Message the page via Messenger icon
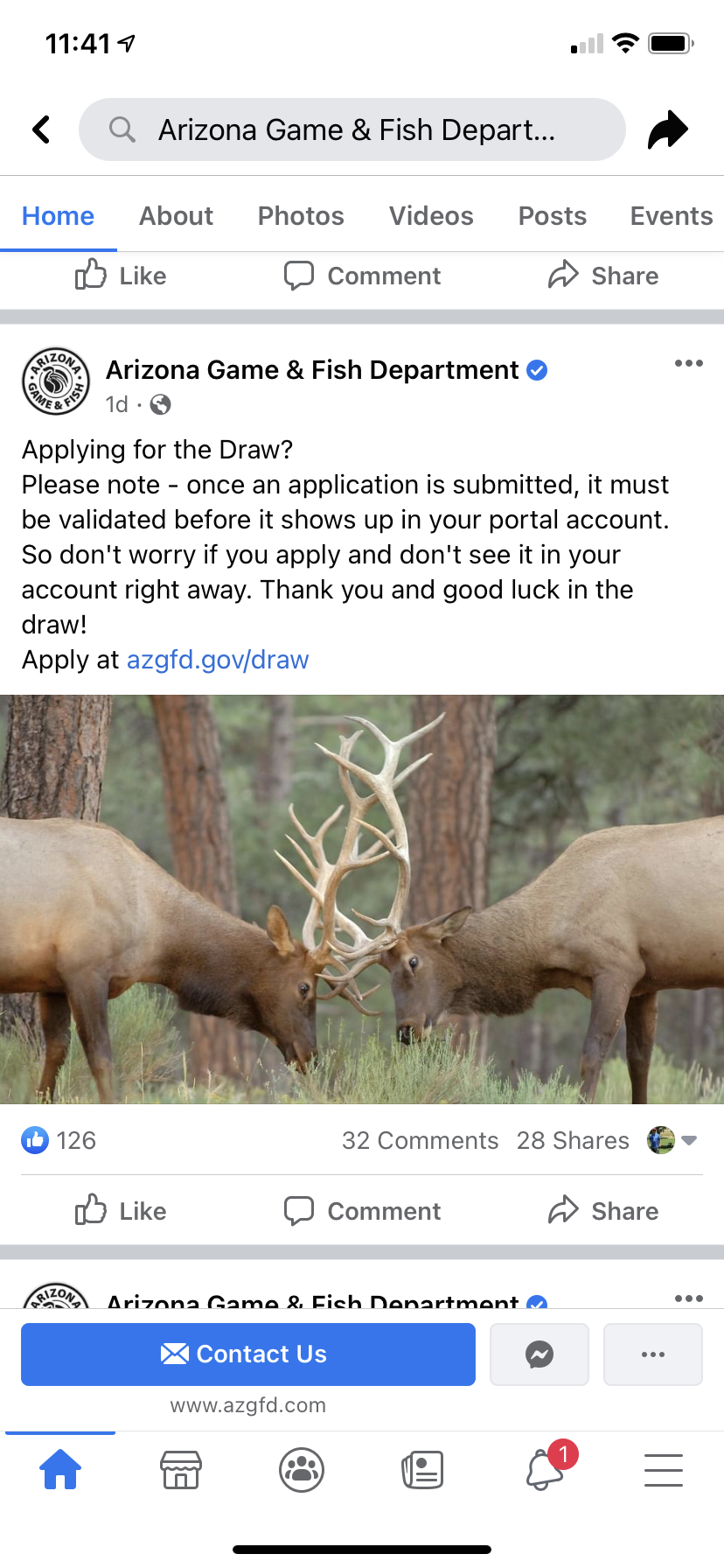The width and height of the screenshot is (724, 1568). click(x=540, y=1354)
